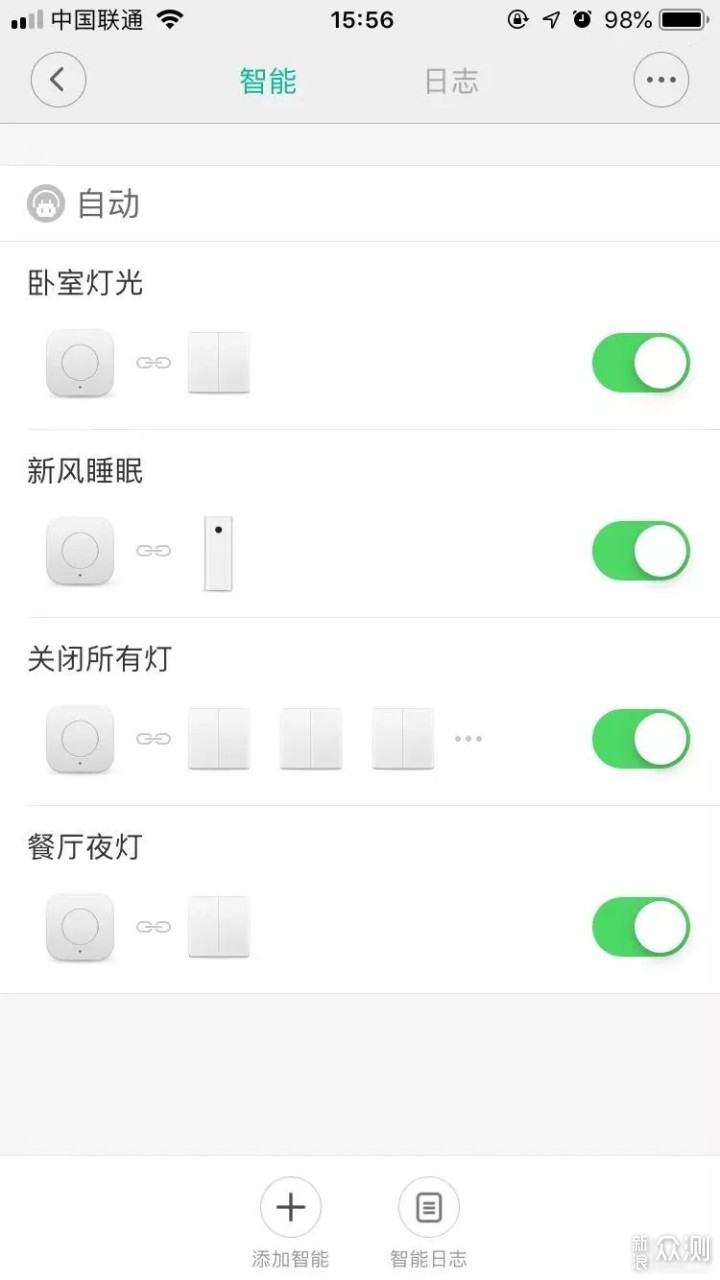Toggle the 关闭所有灯 automation off
The image size is (720, 1280).
641,738
